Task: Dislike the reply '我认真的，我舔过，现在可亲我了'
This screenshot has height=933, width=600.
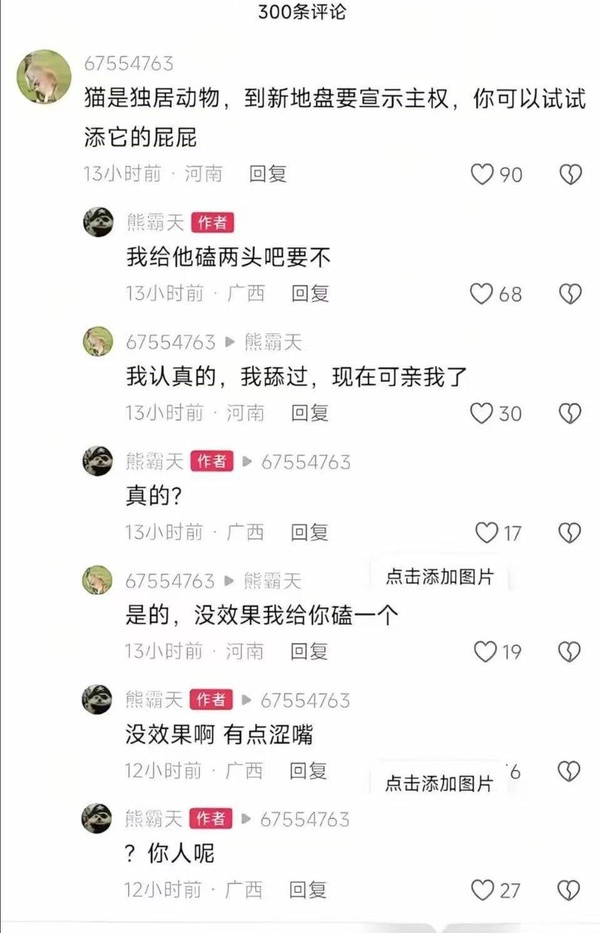Action: [x=569, y=413]
